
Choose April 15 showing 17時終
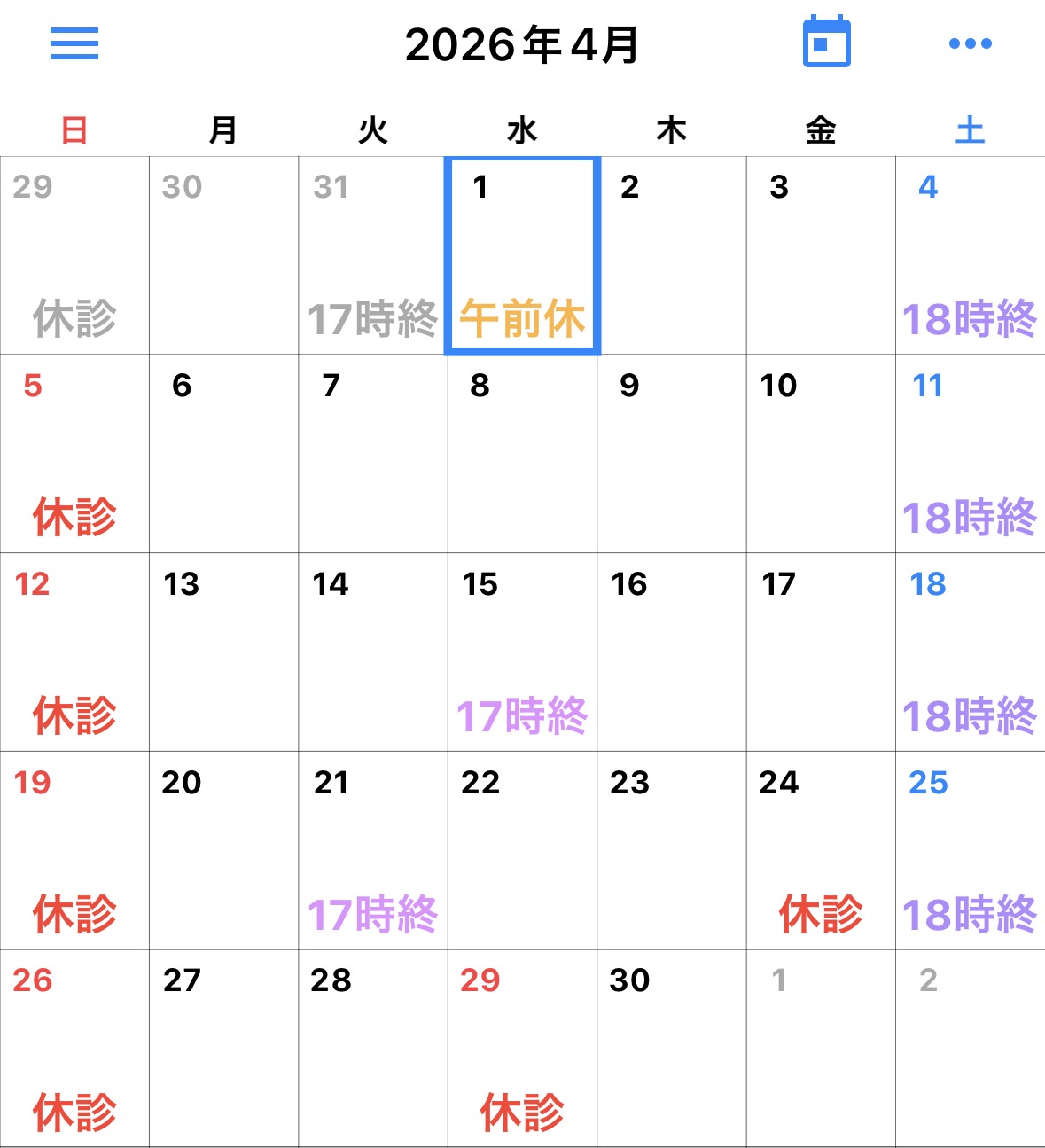click(x=522, y=652)
